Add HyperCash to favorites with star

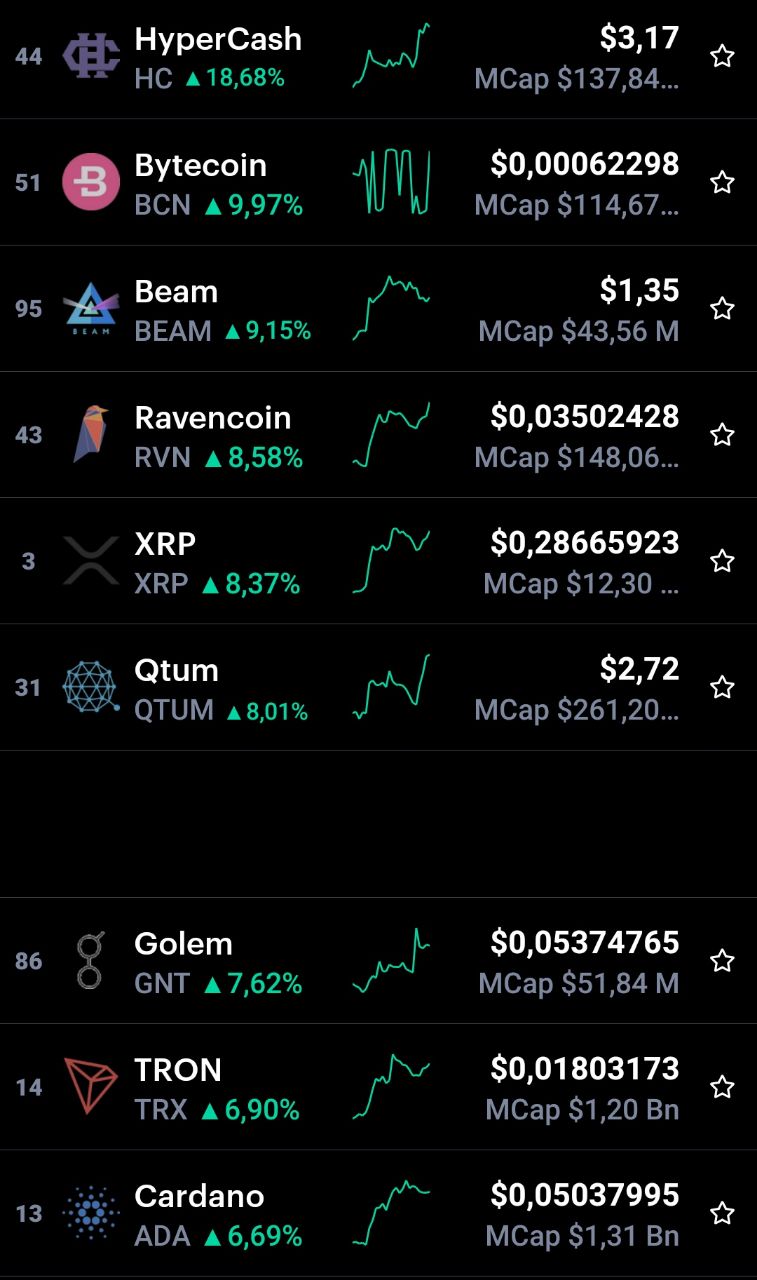[x=722, y=56]
